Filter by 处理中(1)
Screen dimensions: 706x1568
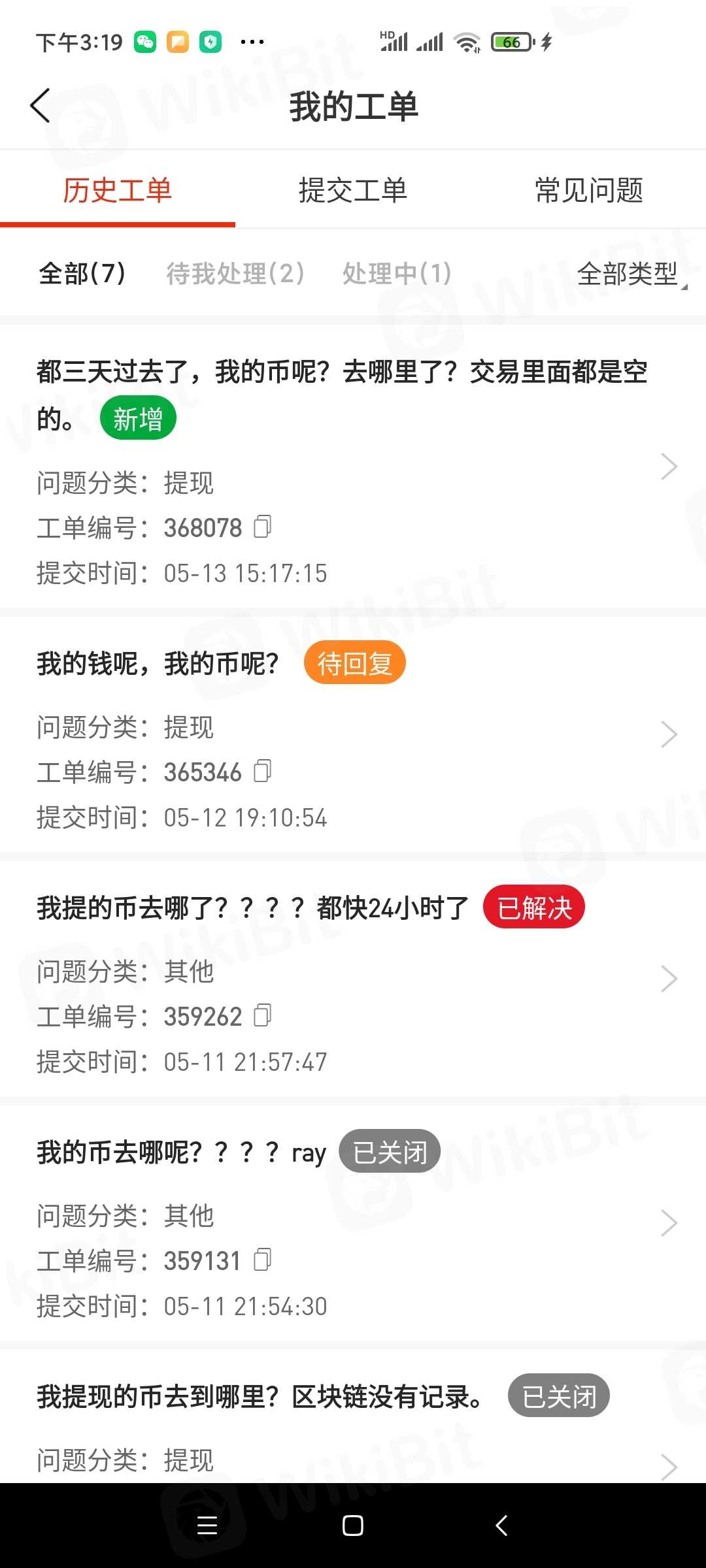(x=397, y=273)
